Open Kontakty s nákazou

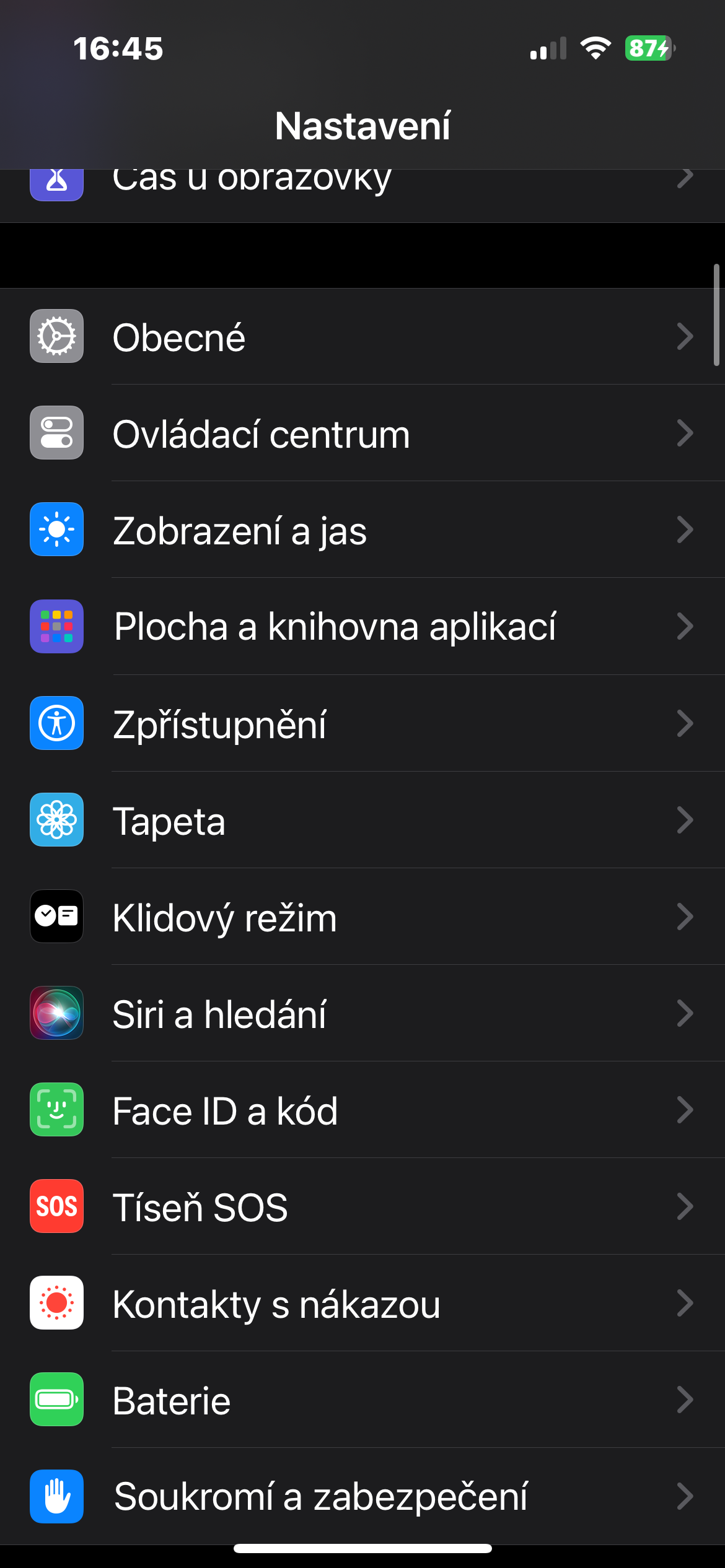click(362, 1303)
